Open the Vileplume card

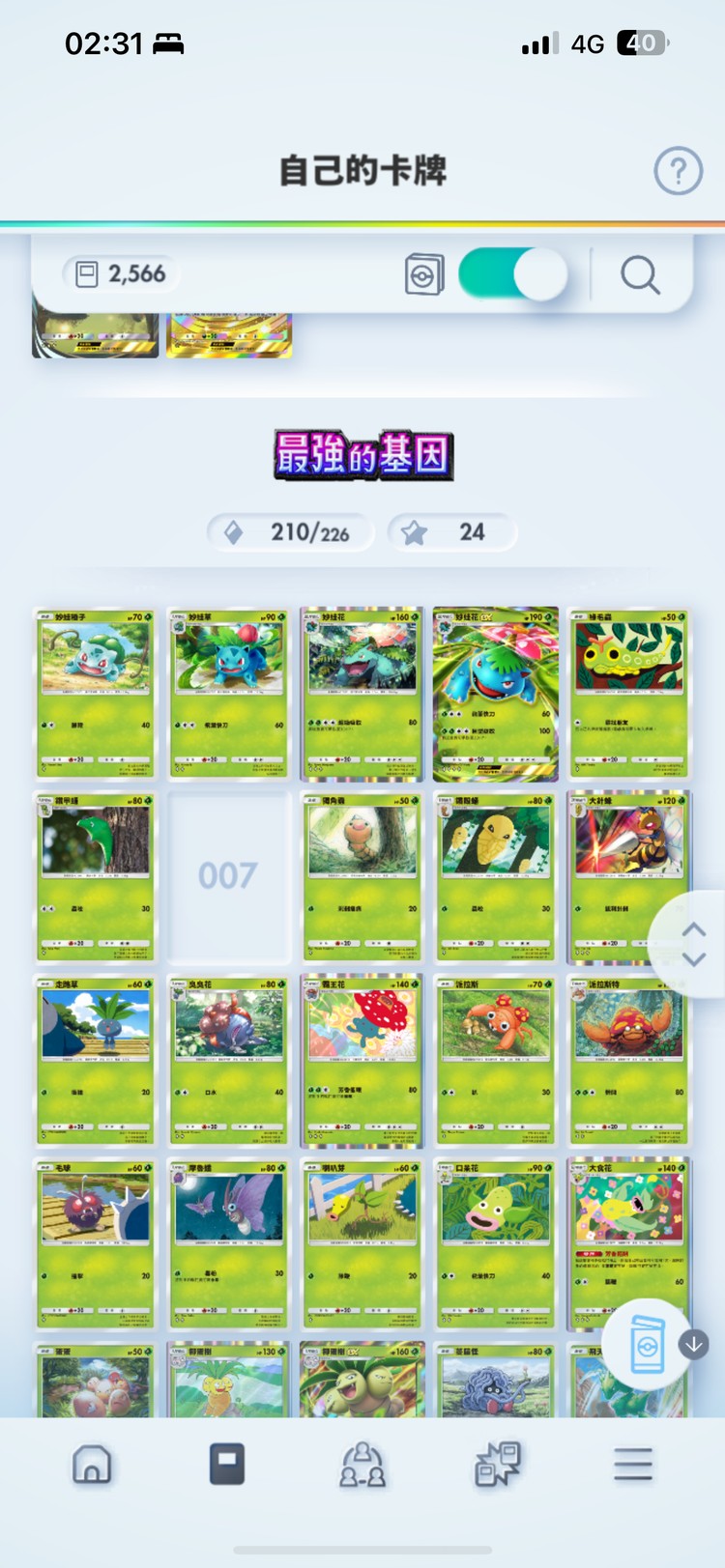click(362, 1060)
